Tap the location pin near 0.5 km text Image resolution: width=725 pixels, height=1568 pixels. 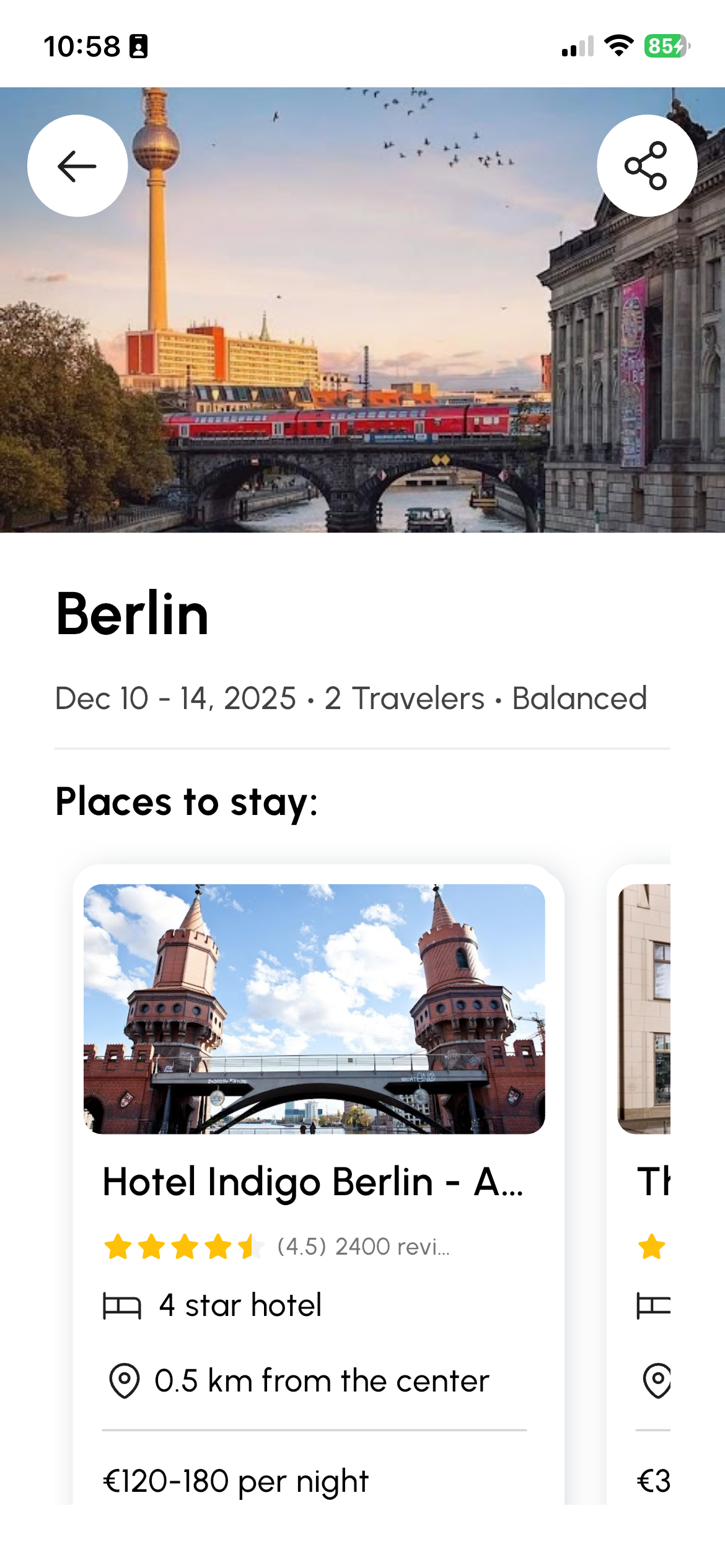[124, 1381]
